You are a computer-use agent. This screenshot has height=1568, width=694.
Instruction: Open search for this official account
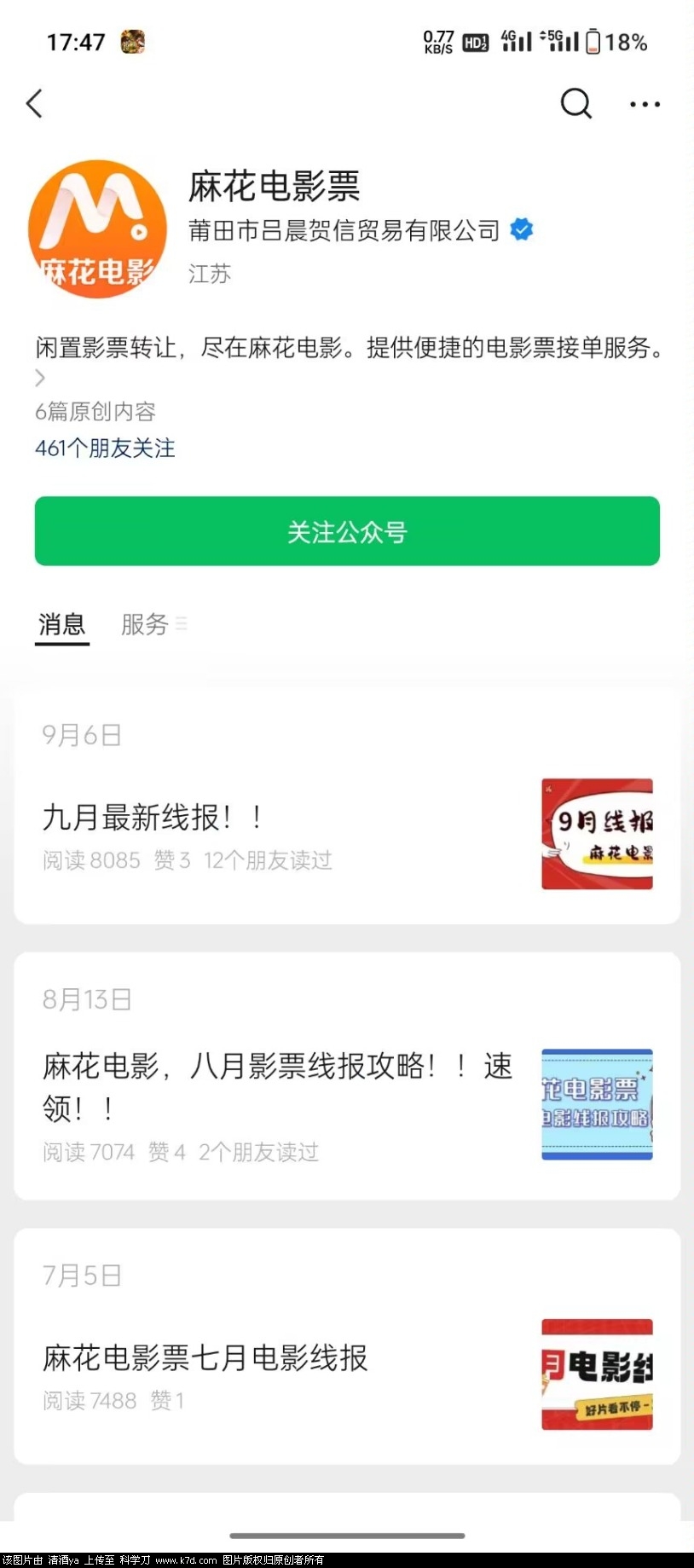coord(575,104)
